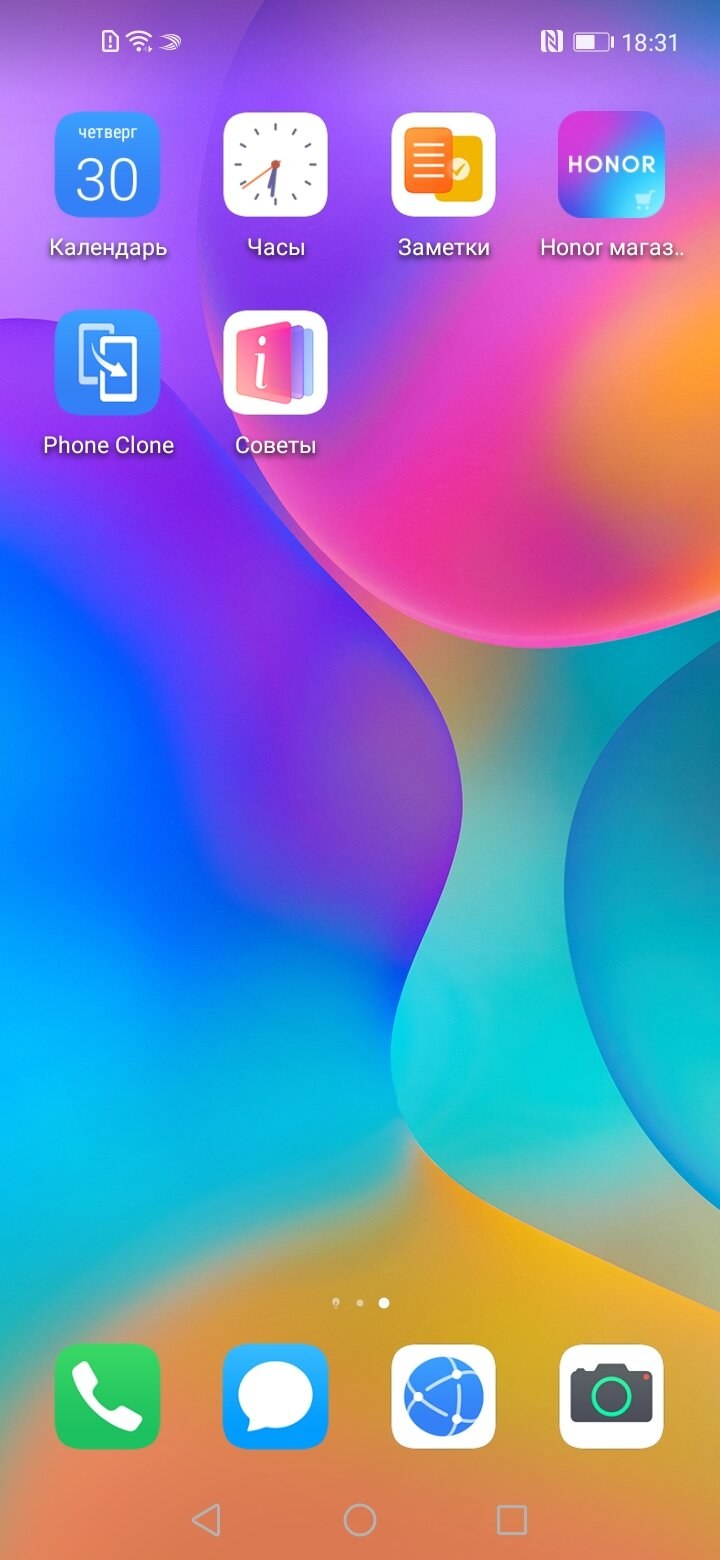Launch the browser from the dock
This screenshot has height=1560, width=720.
(443, 1396)
